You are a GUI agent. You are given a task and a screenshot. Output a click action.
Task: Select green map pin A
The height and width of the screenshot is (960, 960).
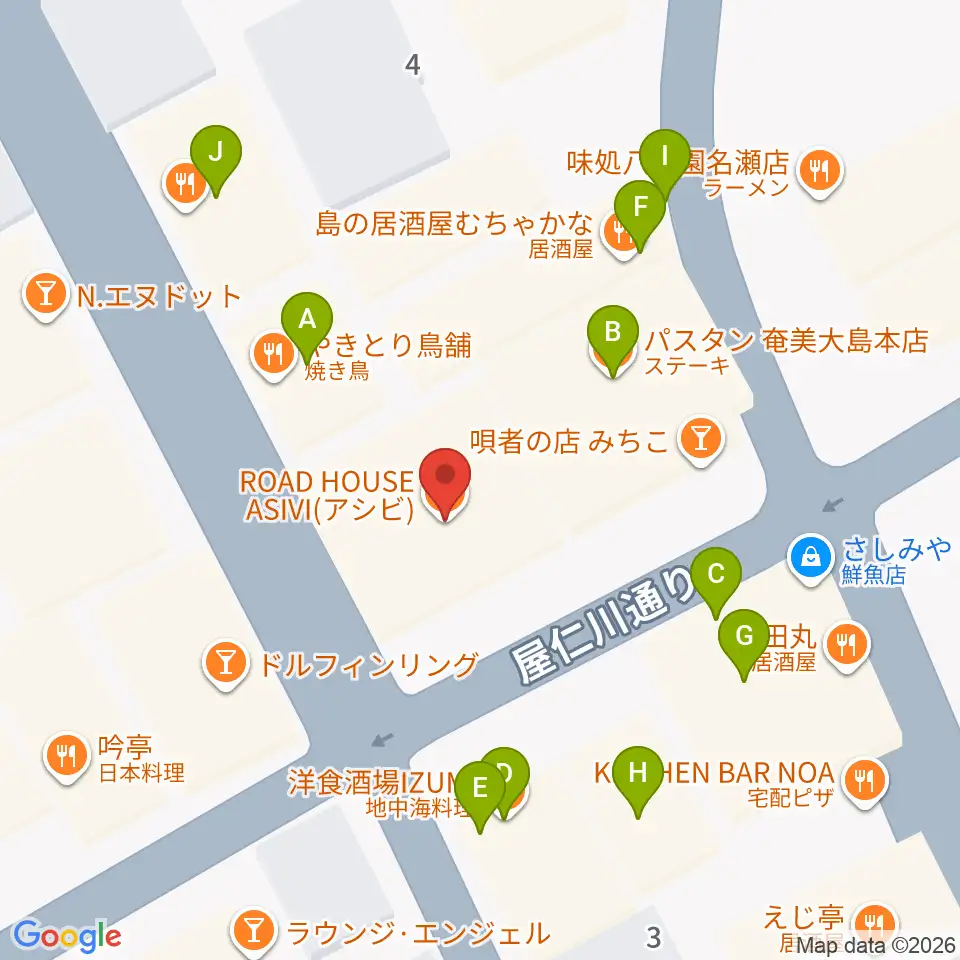[307, 323]
